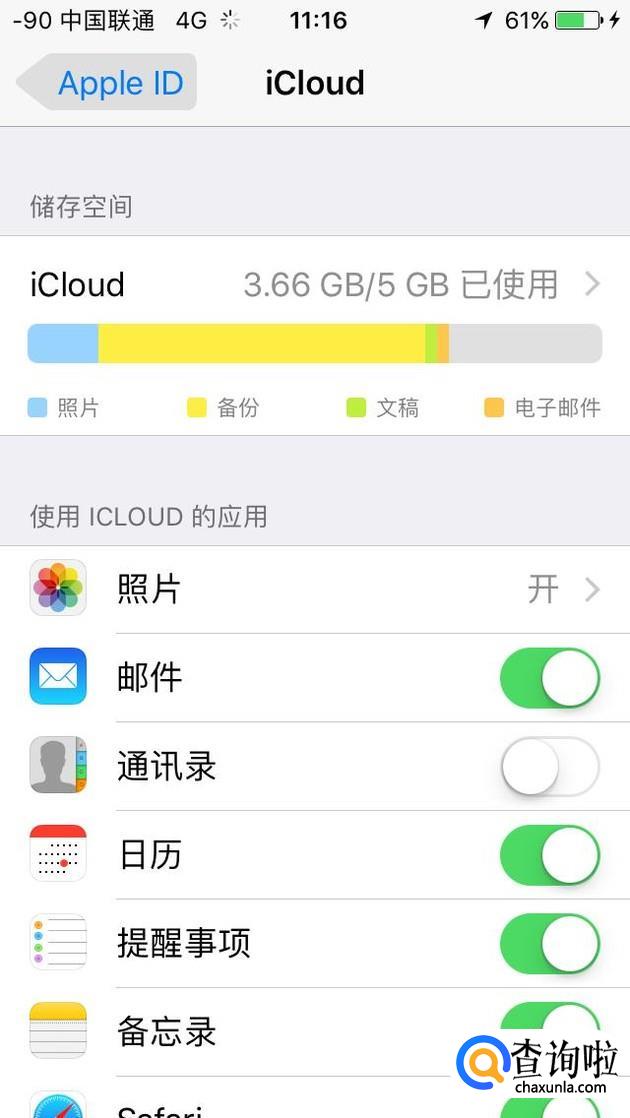Disable 日历 iCloud sync
Image resolution: width=630 pixels, height=1118 pixels.
click(x=549, y=855)
